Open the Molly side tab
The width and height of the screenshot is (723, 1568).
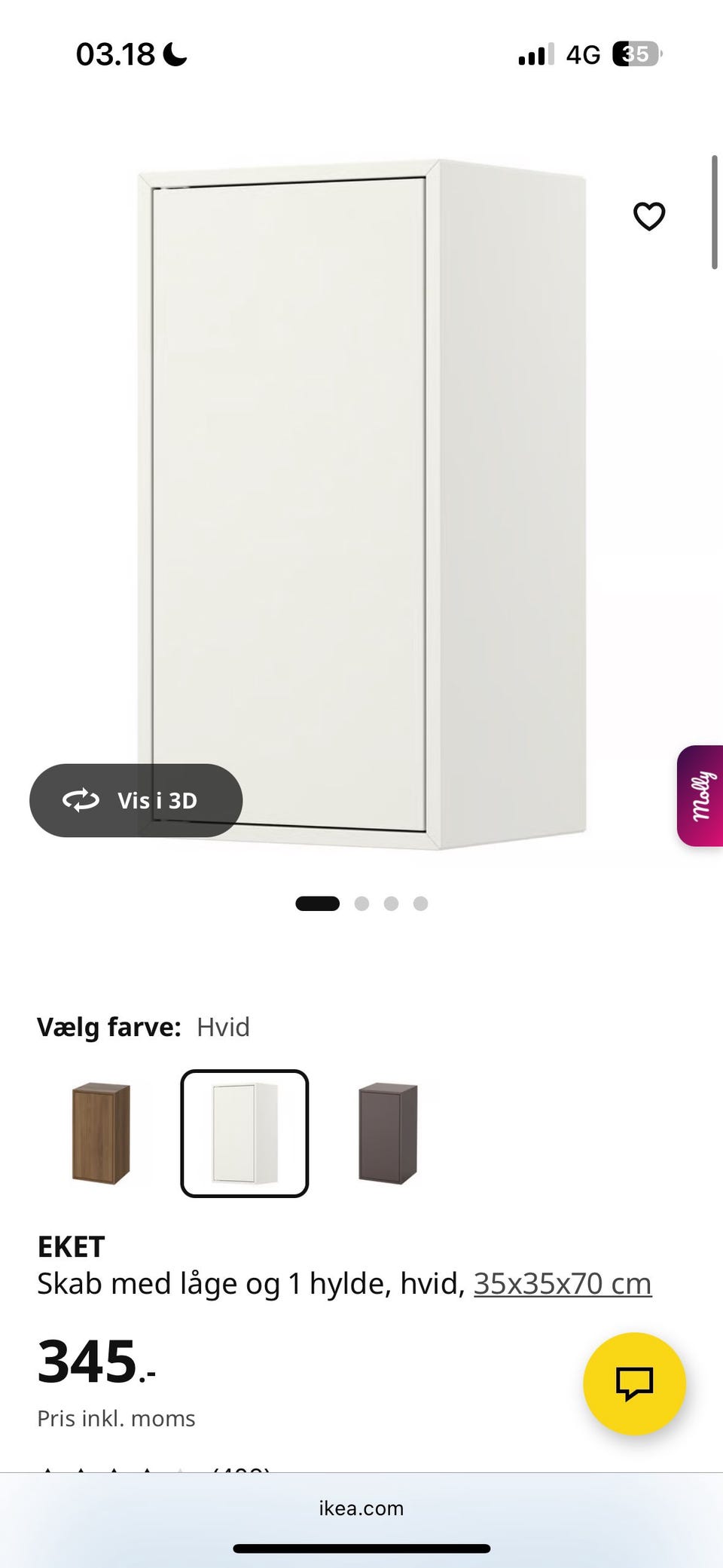pos(700,796)
